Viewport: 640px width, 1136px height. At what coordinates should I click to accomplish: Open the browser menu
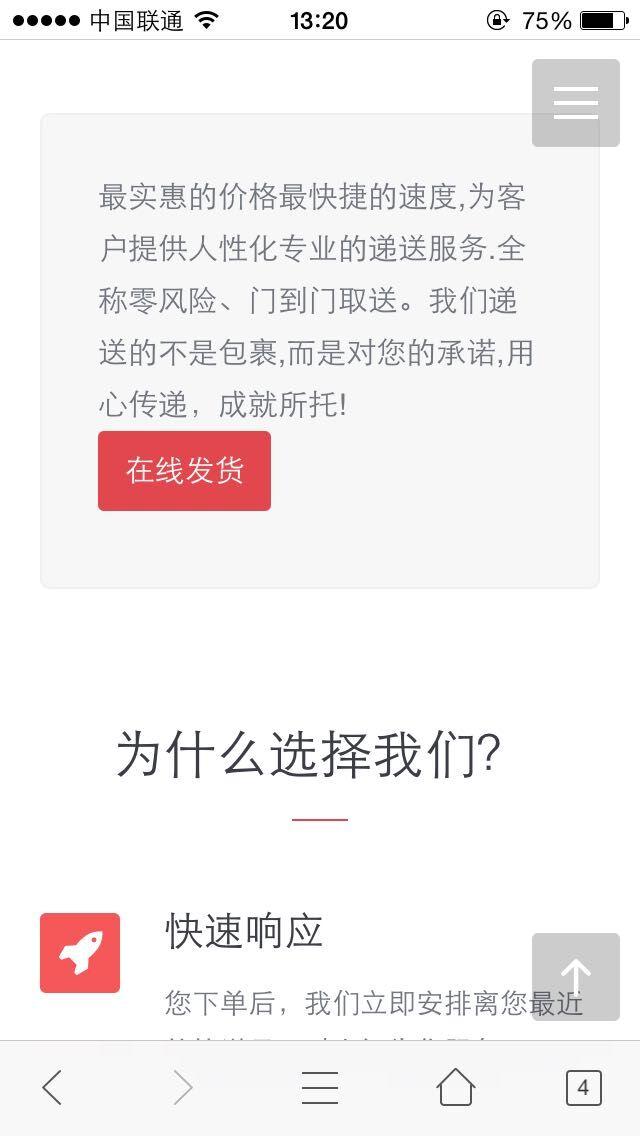tap(320, 1087)
